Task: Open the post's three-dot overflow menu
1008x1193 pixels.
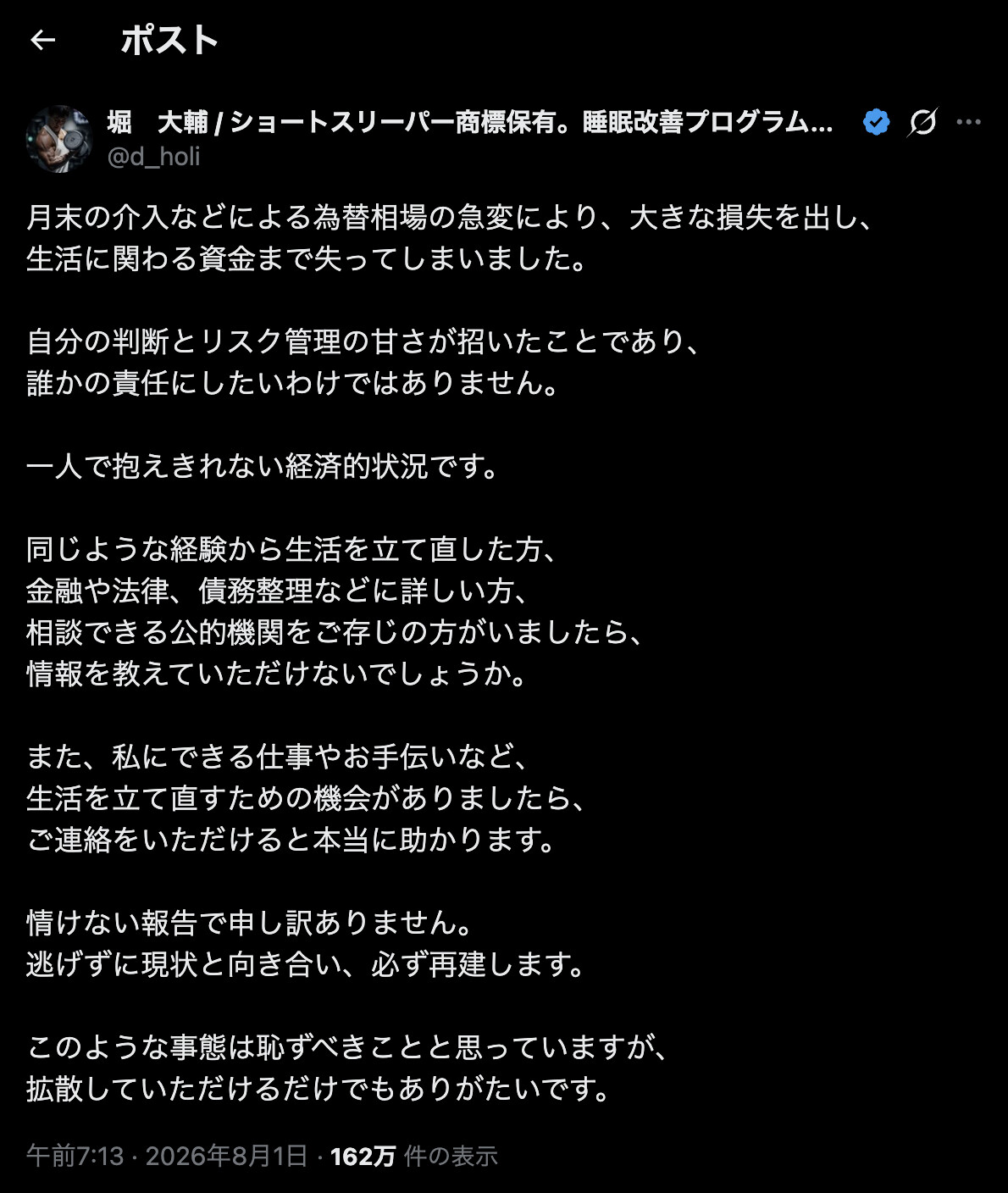Action: click(968, 122)
